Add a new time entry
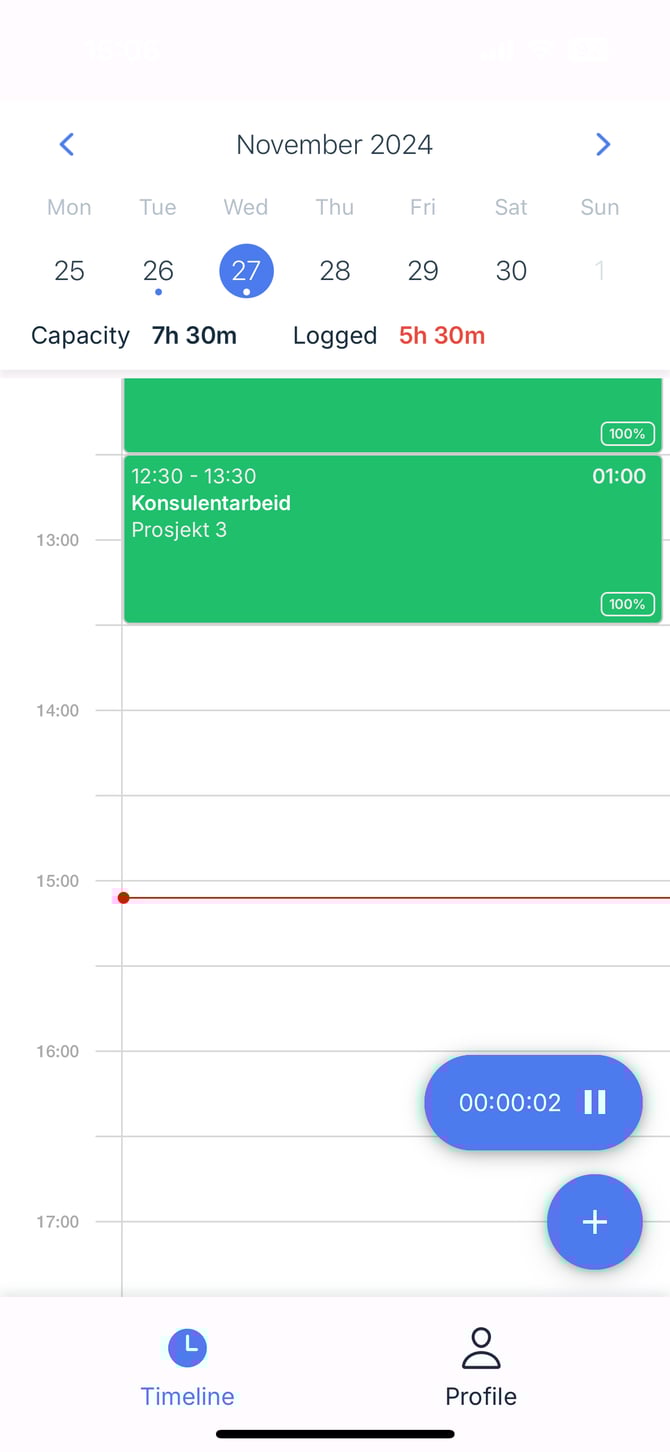 [594, 1222]
